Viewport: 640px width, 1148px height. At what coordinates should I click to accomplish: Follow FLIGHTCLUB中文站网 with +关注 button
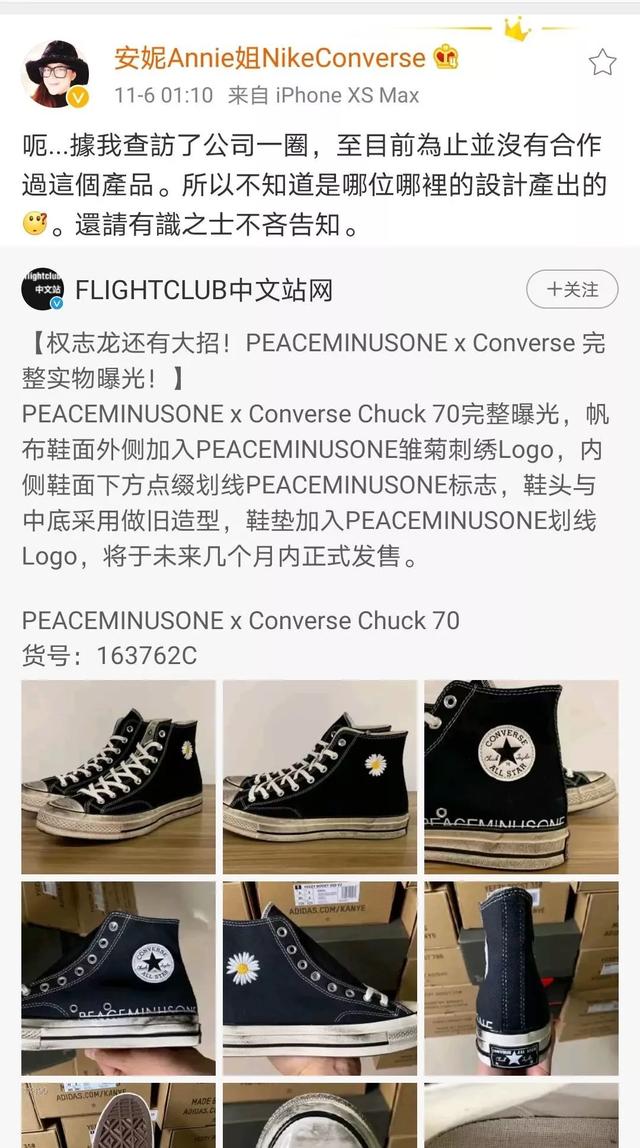tap(573, 290)
